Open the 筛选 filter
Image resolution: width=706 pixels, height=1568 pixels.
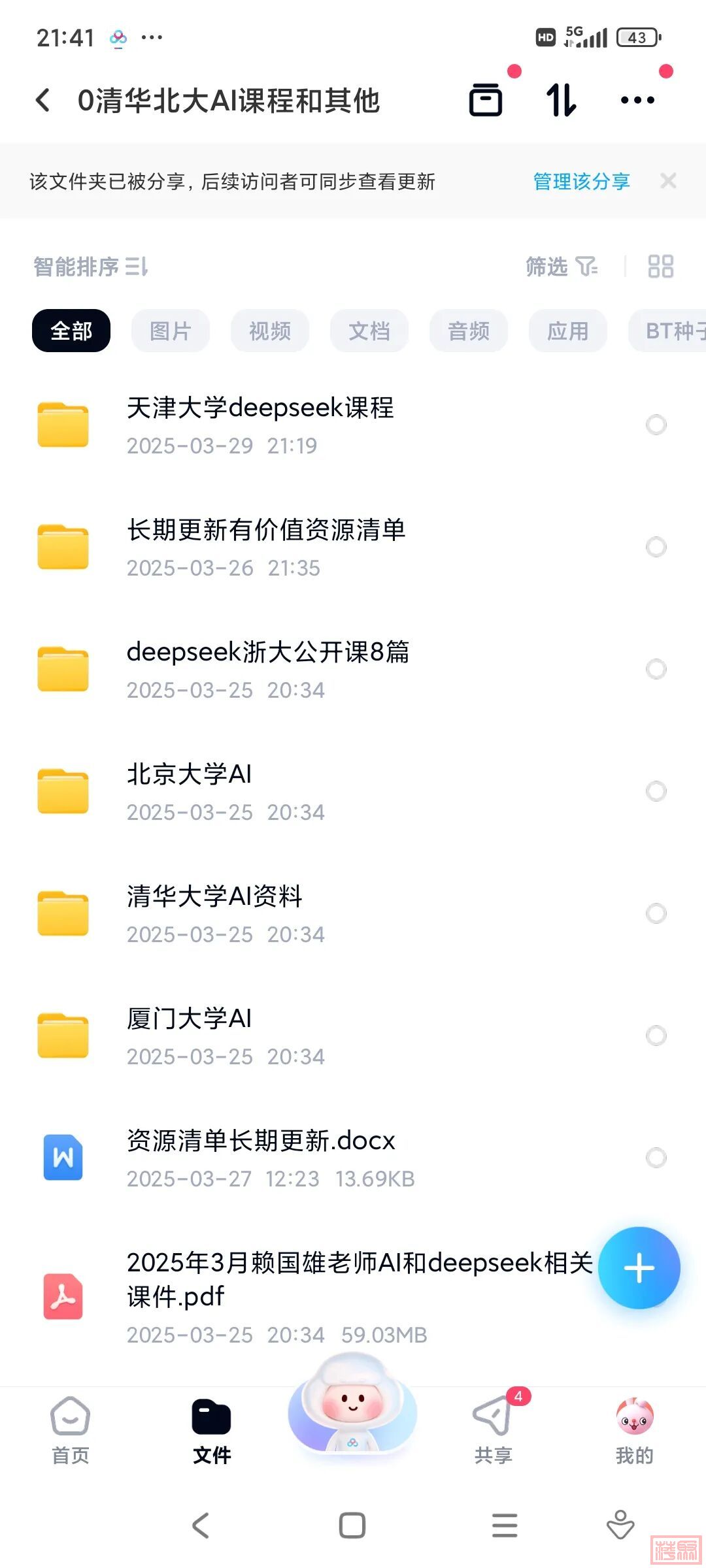[x=561, y=267]
